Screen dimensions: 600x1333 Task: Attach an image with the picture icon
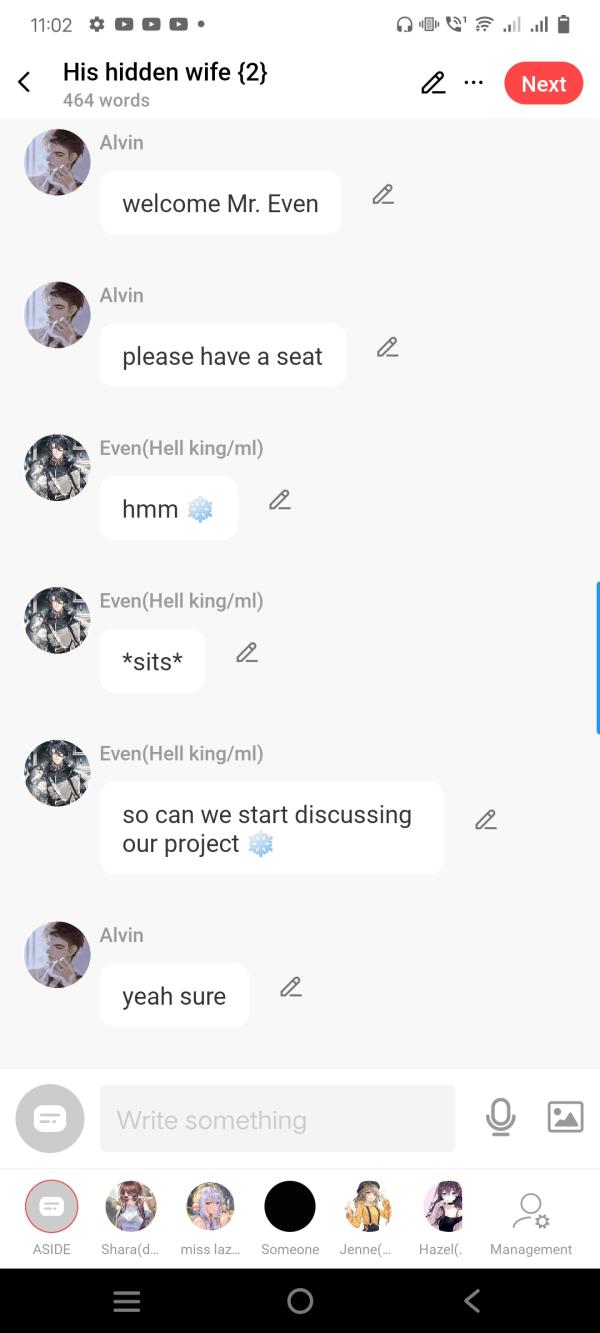coord(565,1117)
